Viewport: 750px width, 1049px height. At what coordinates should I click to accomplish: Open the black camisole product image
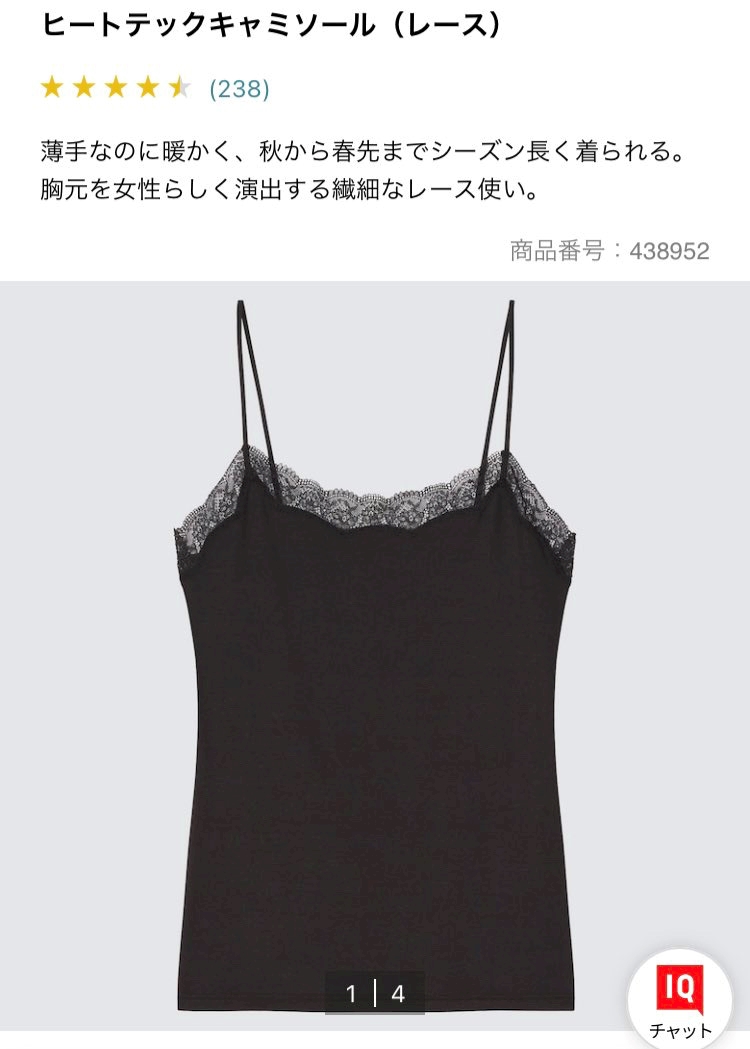pos(374,650)
